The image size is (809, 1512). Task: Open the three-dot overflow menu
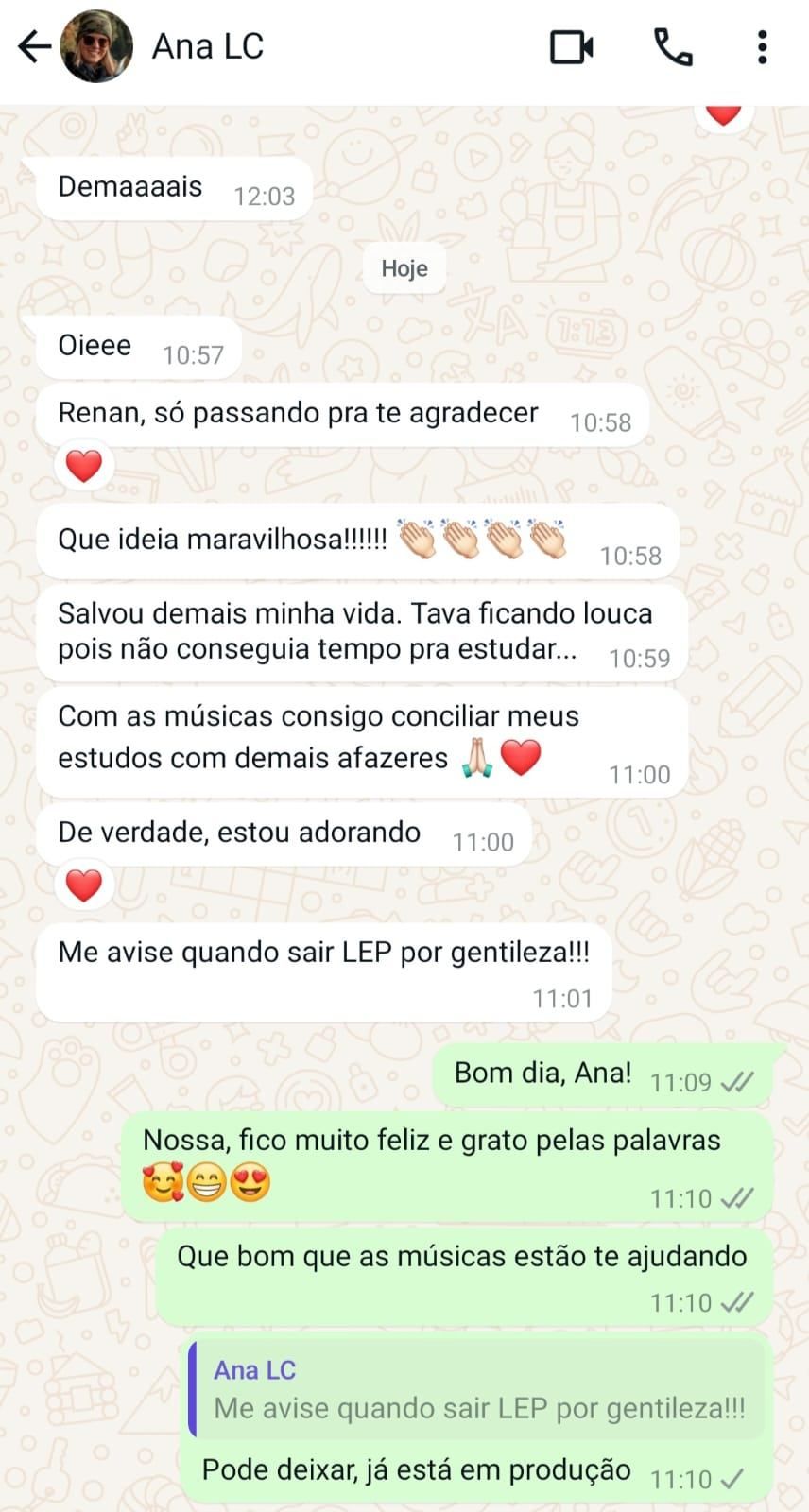tap(762, 46)
